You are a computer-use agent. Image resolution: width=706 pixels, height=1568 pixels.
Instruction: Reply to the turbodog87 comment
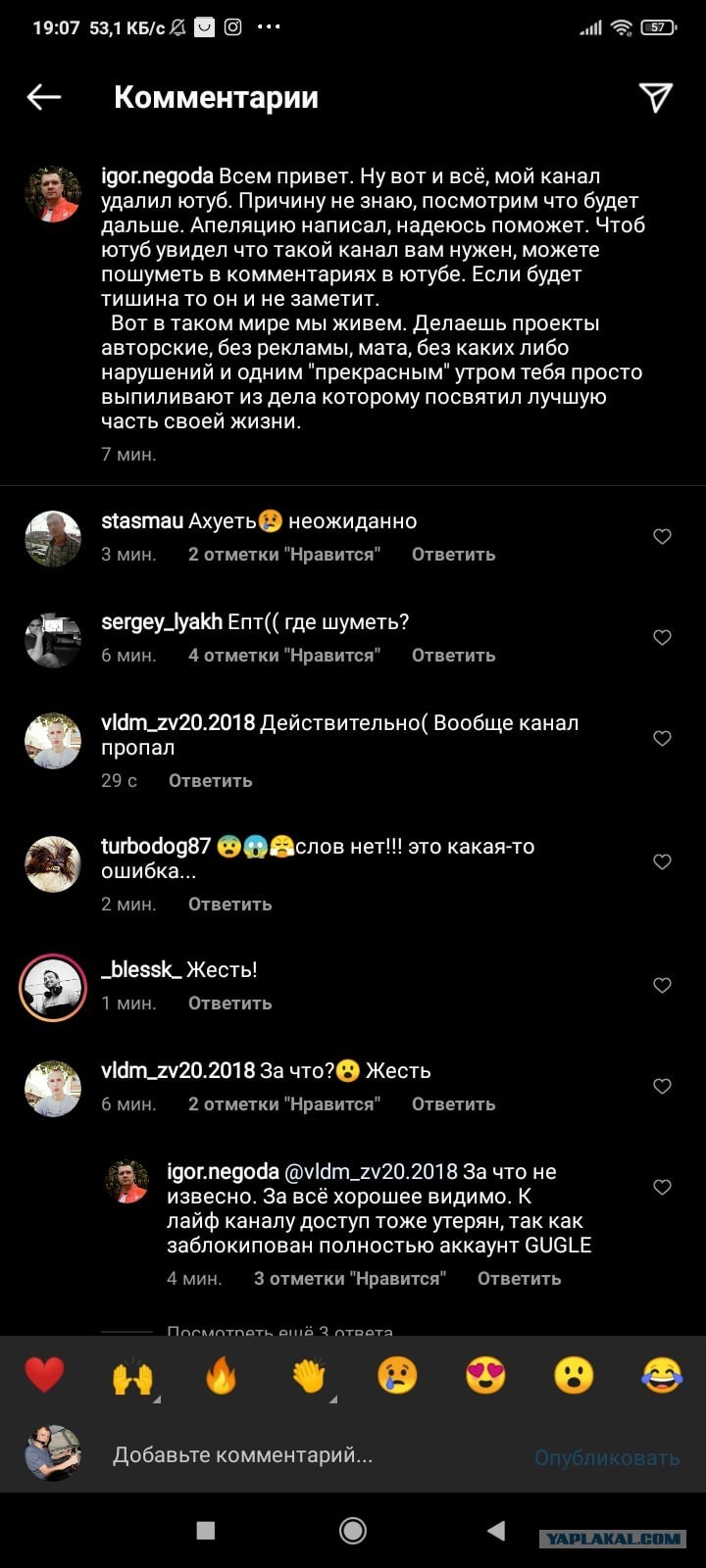click(229, 905)
